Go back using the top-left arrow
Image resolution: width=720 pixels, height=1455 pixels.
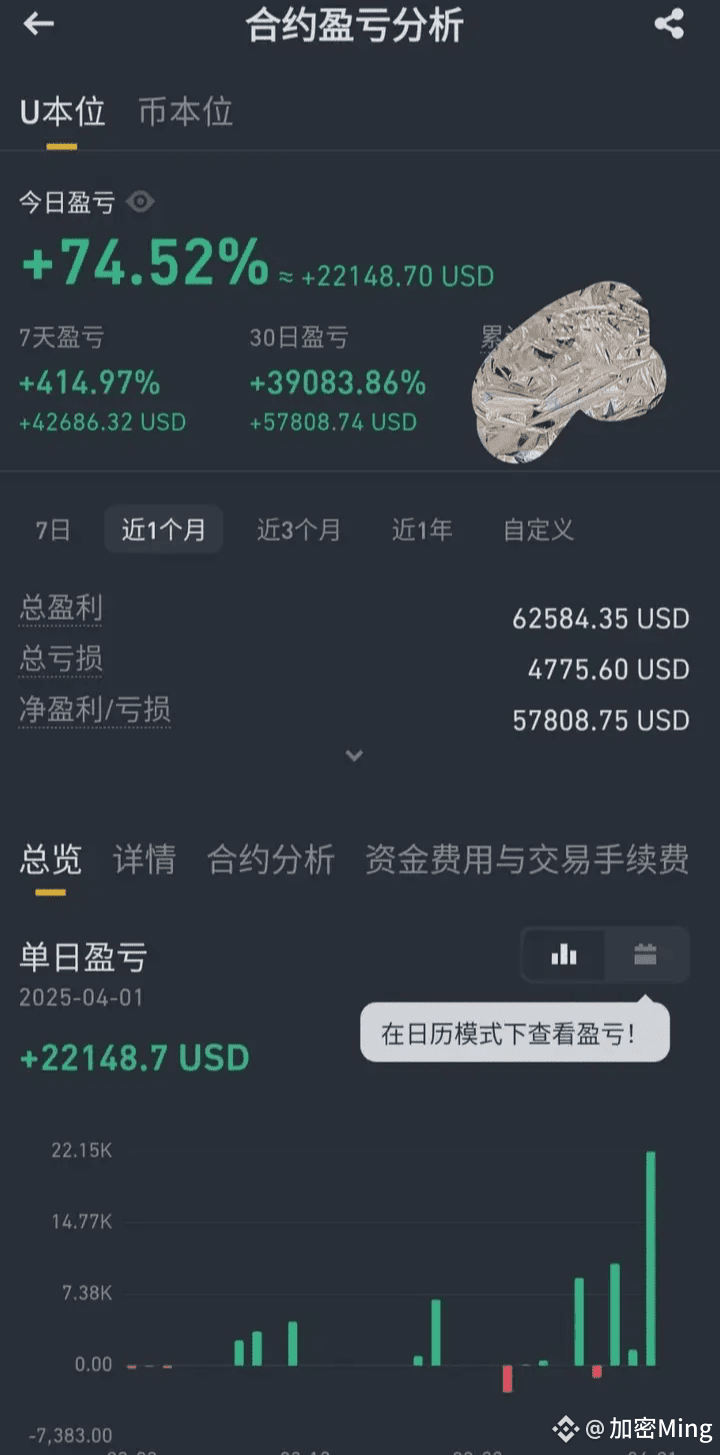(38, 24)
